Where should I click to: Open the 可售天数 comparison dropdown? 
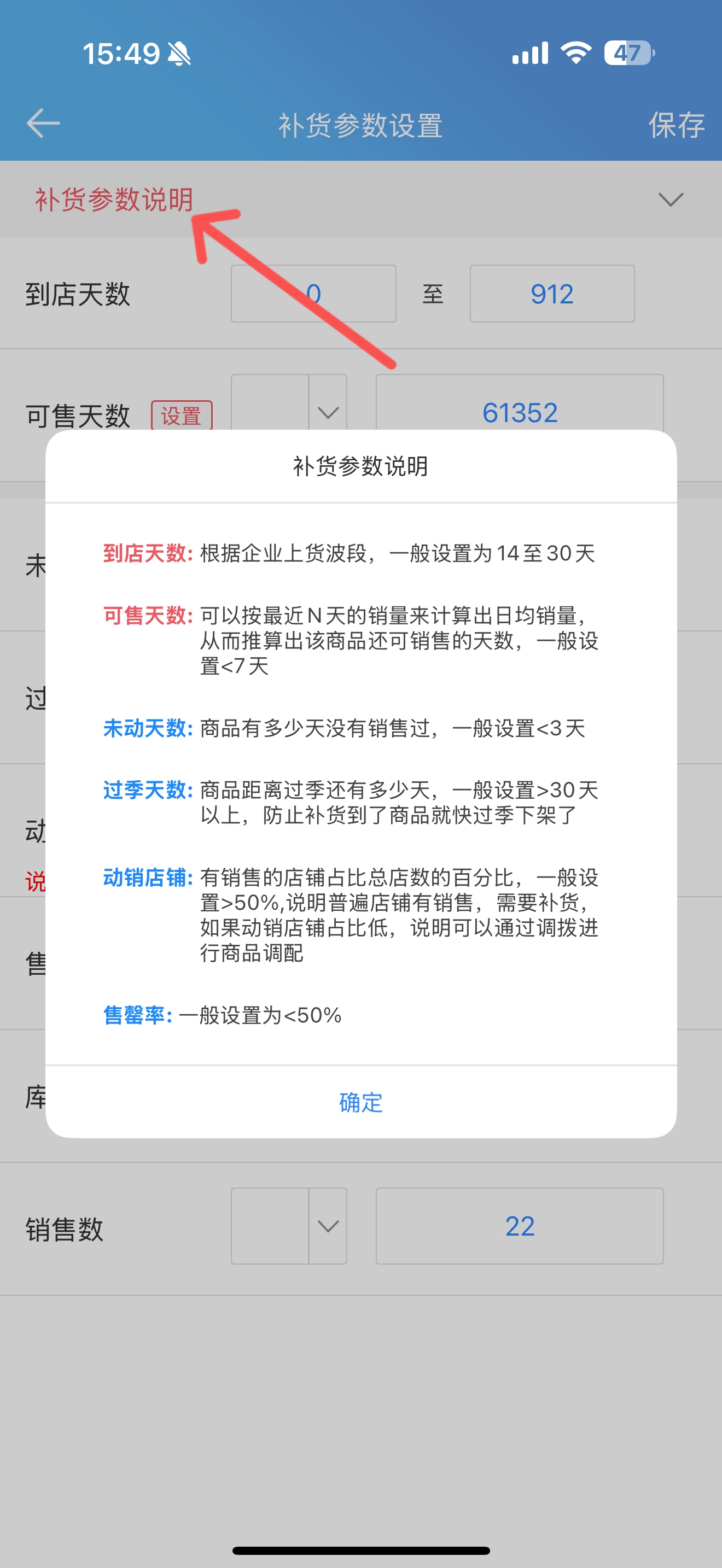click(x=289, y=403)
